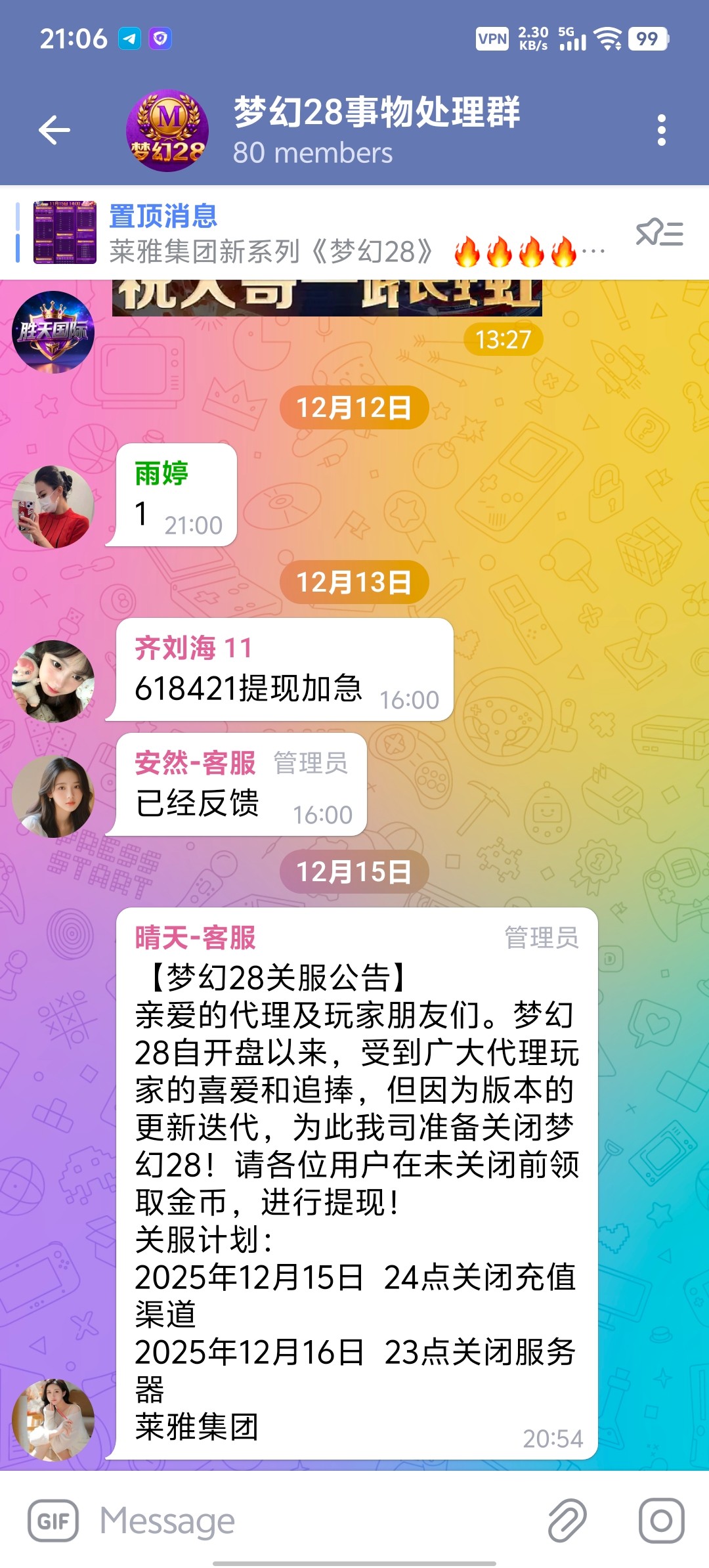Open the GIF picker
The height and width of the screenshot is (1568, 709).
pos(53,1521)
